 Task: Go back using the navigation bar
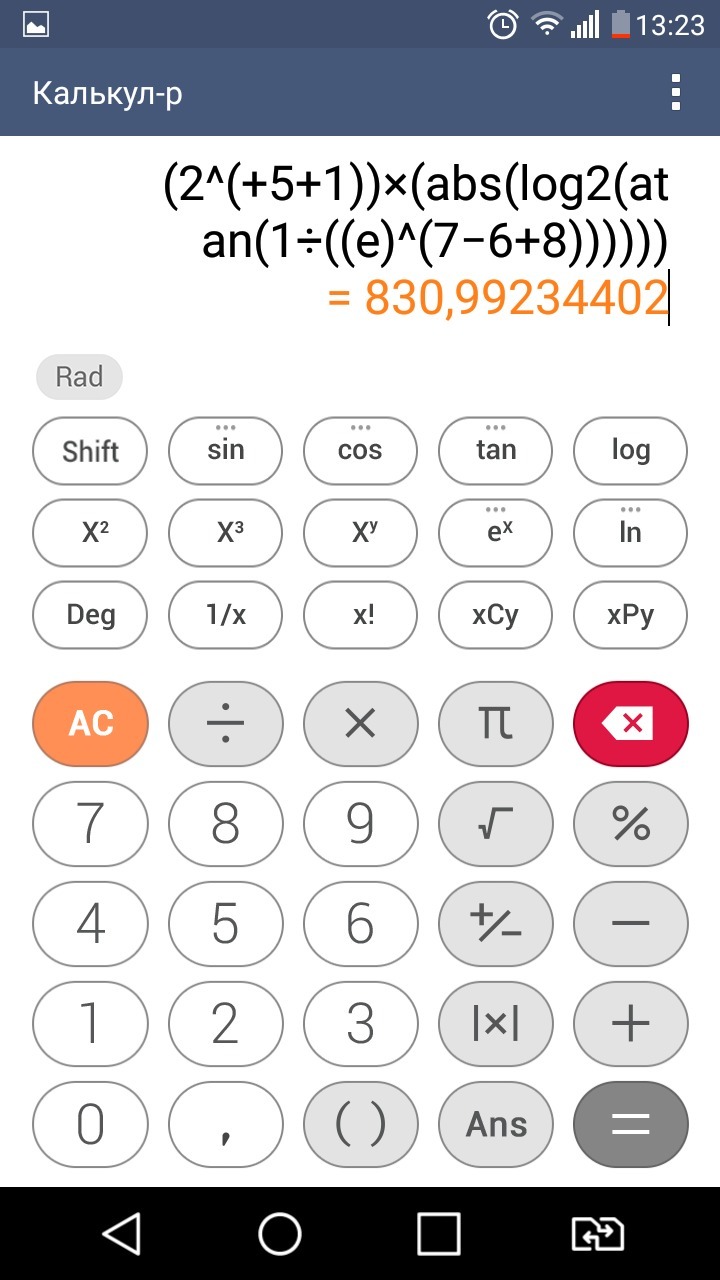pyautogui.click(x=122, y=1234)
